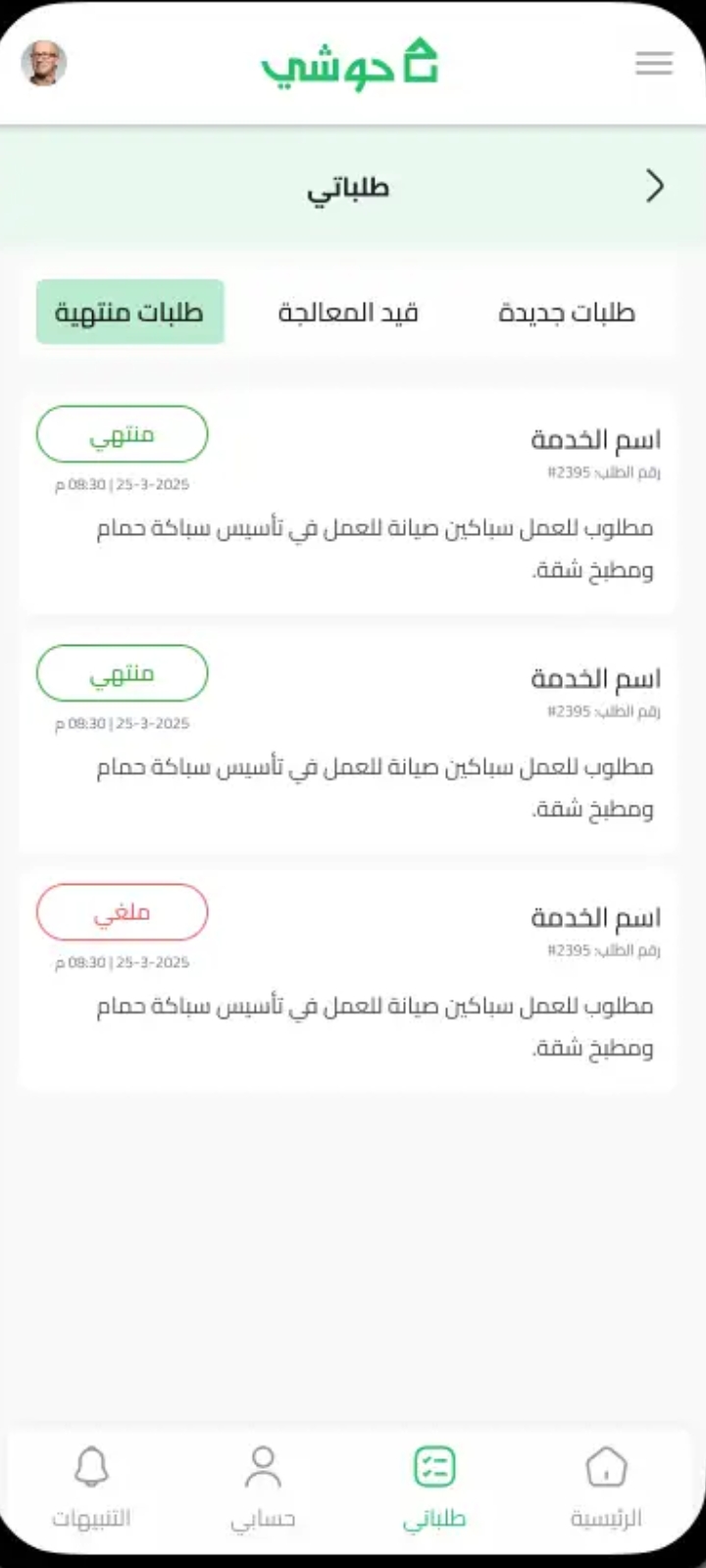Switch to طلبات جديدة tab
This screenshot has width=706, height=1568.
[x=566, y=313]
